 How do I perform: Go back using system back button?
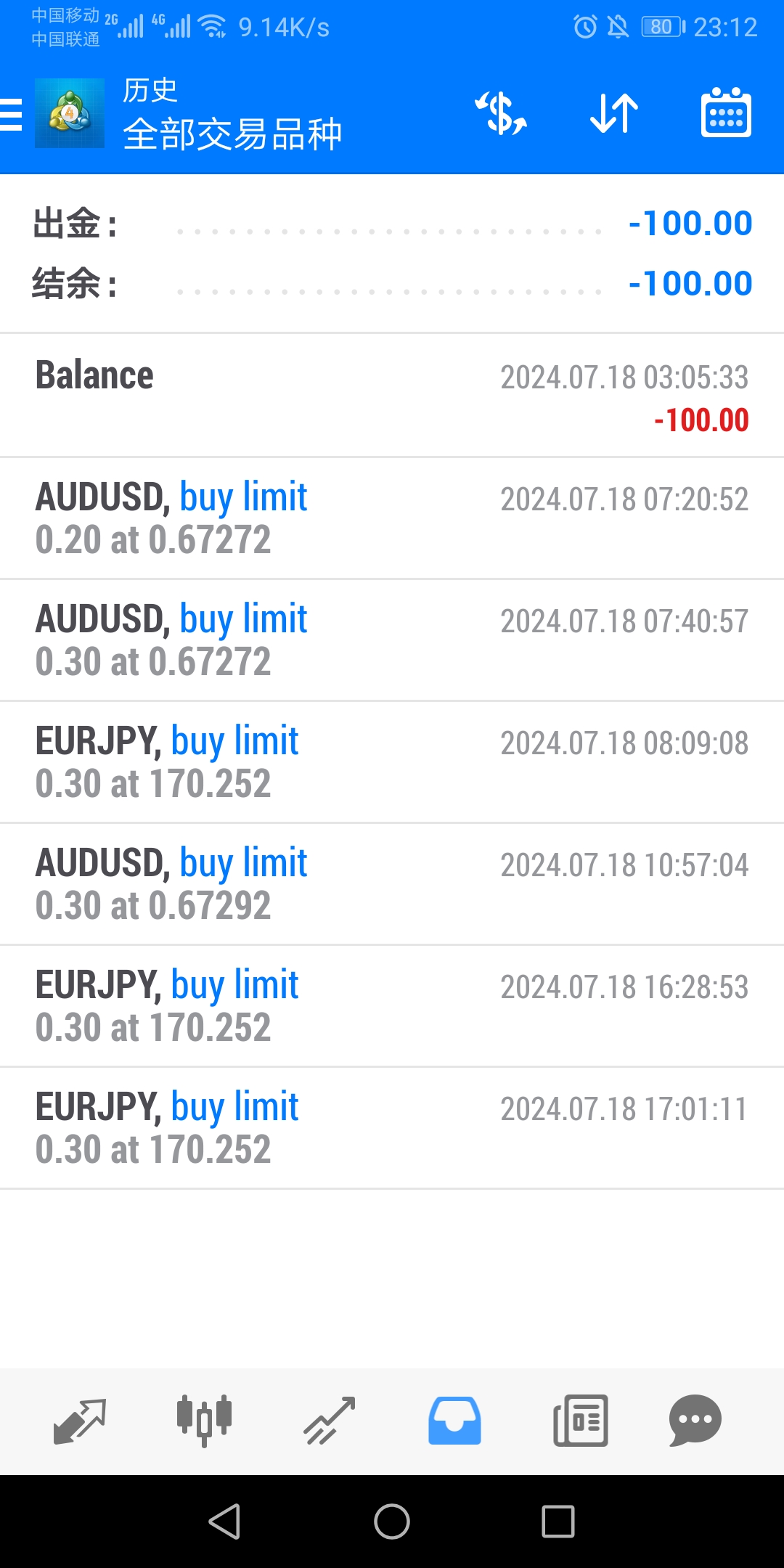224,1521
